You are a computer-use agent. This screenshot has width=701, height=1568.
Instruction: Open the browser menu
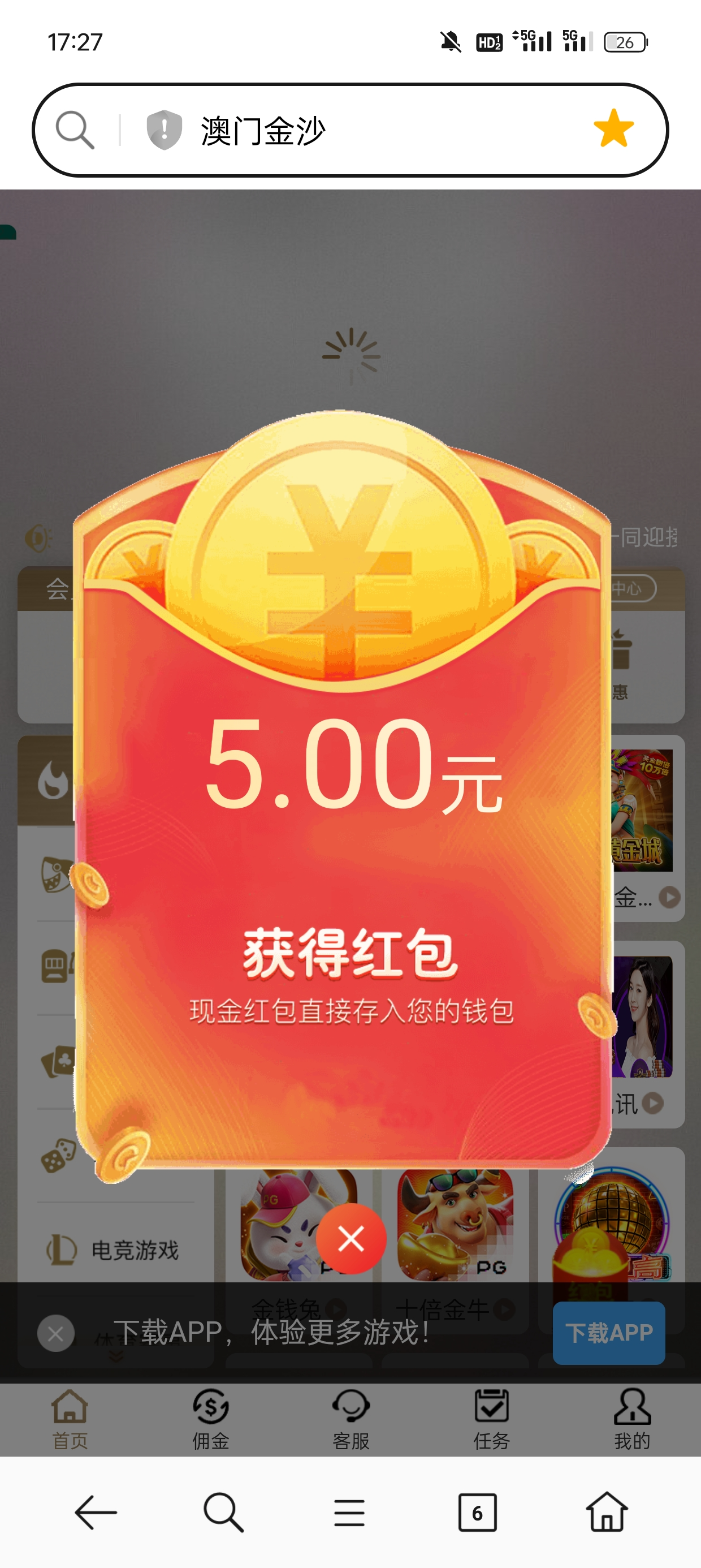click(x=349, y=1513)
